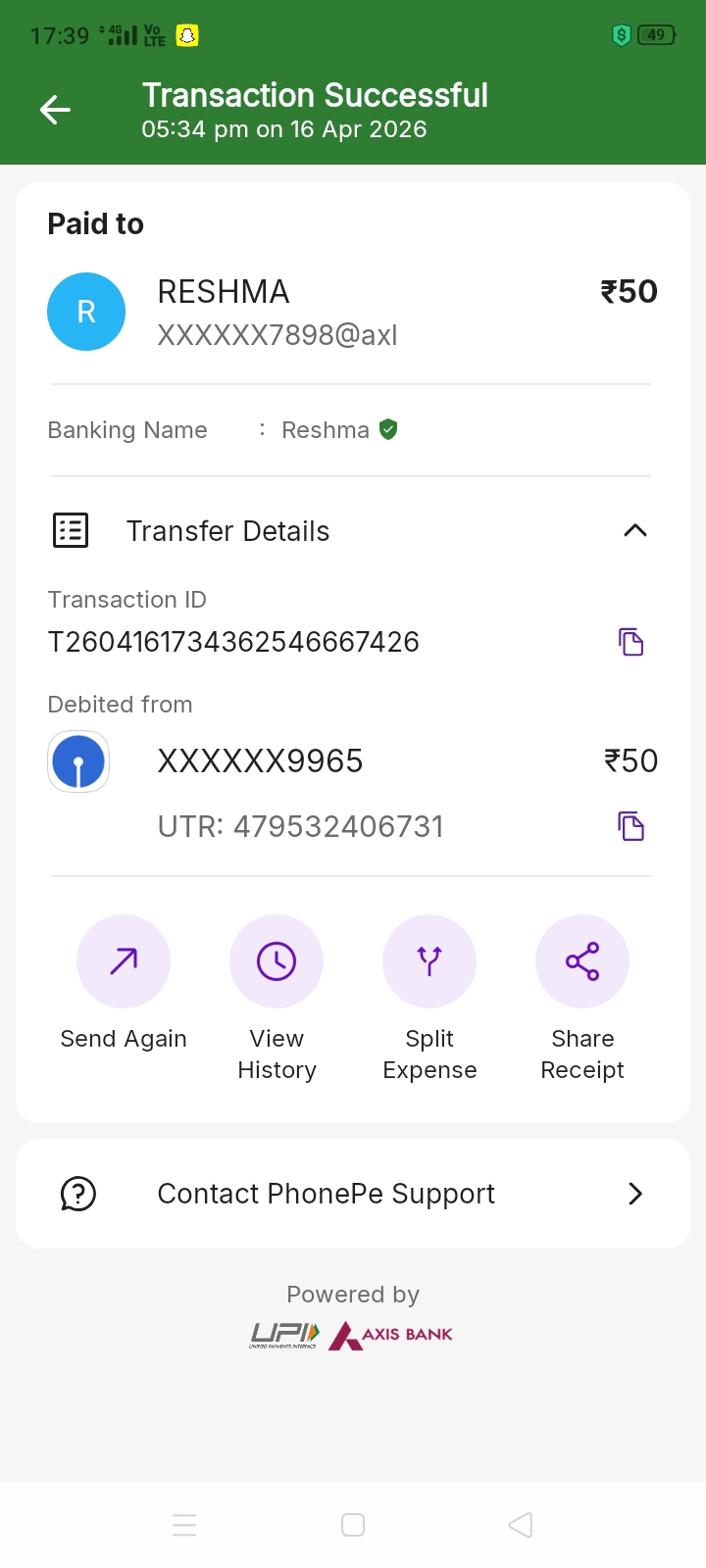Go back using the top arrow
The image size is (706, 1568).
(55, 110)
